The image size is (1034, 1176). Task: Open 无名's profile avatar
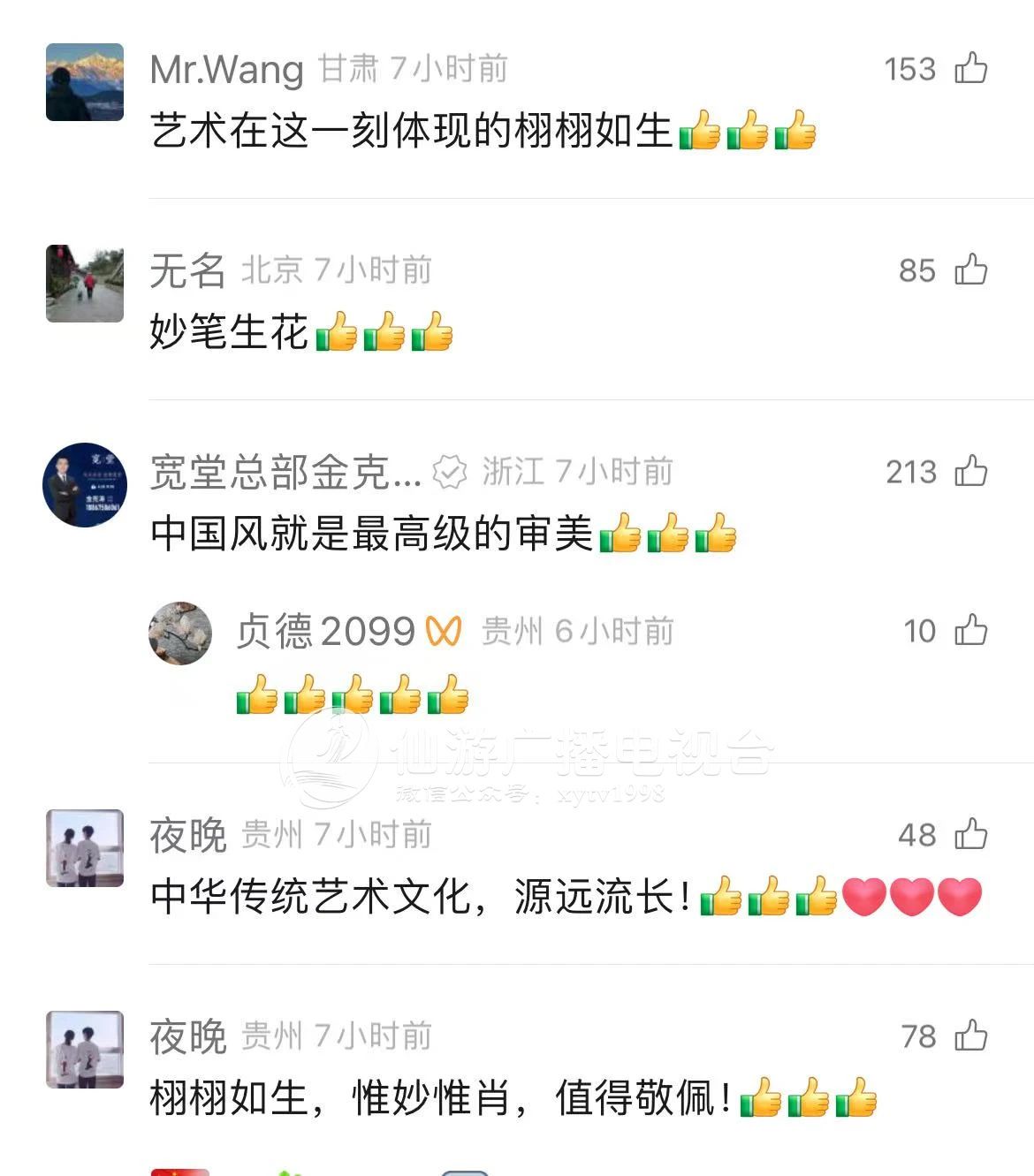click(x=85, y=284)
